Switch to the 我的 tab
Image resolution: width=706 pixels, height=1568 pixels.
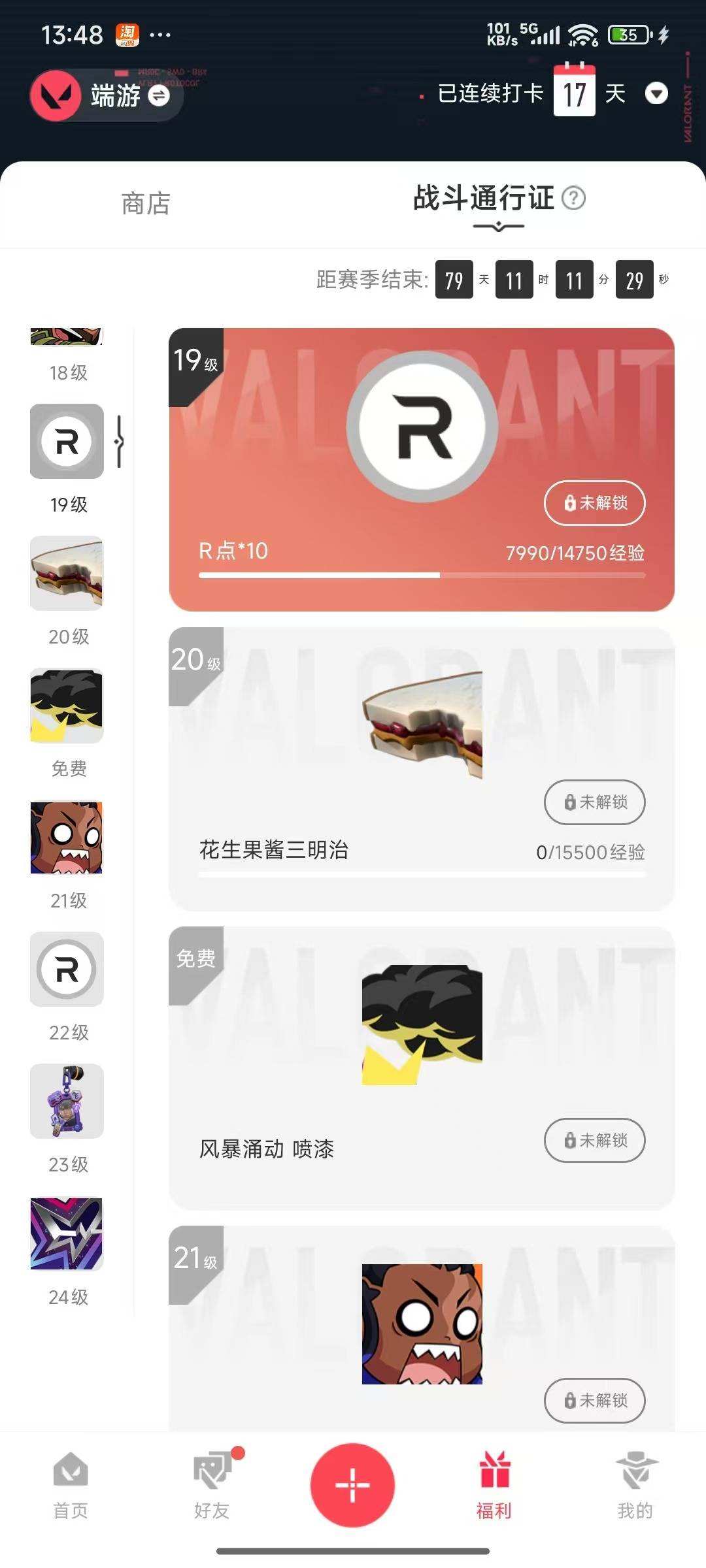point(635,1484)
